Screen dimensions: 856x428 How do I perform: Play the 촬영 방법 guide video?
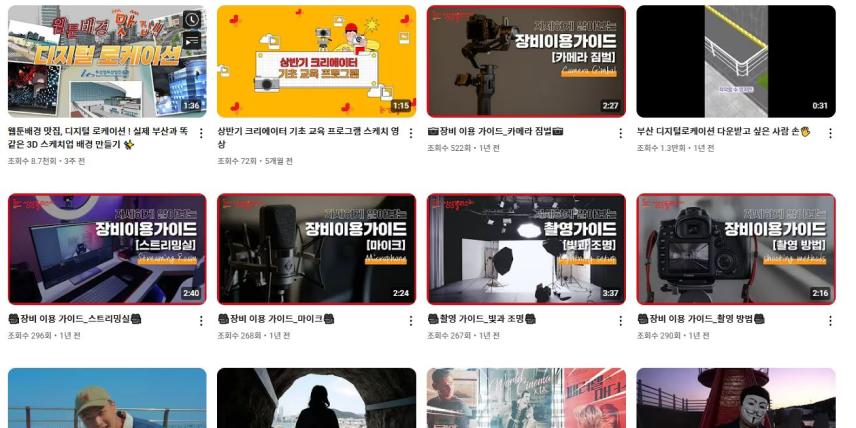pyautogui.click(x=735, y=249)
